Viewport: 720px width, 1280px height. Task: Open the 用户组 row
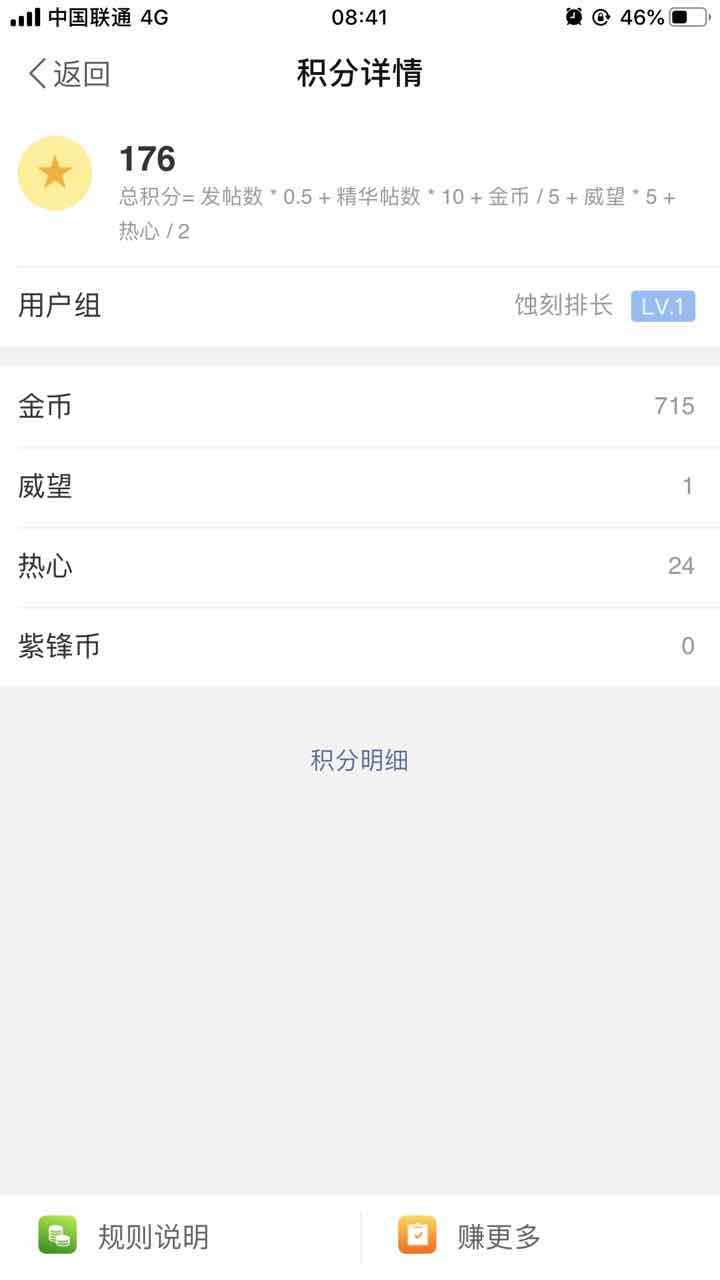[360, 306]
